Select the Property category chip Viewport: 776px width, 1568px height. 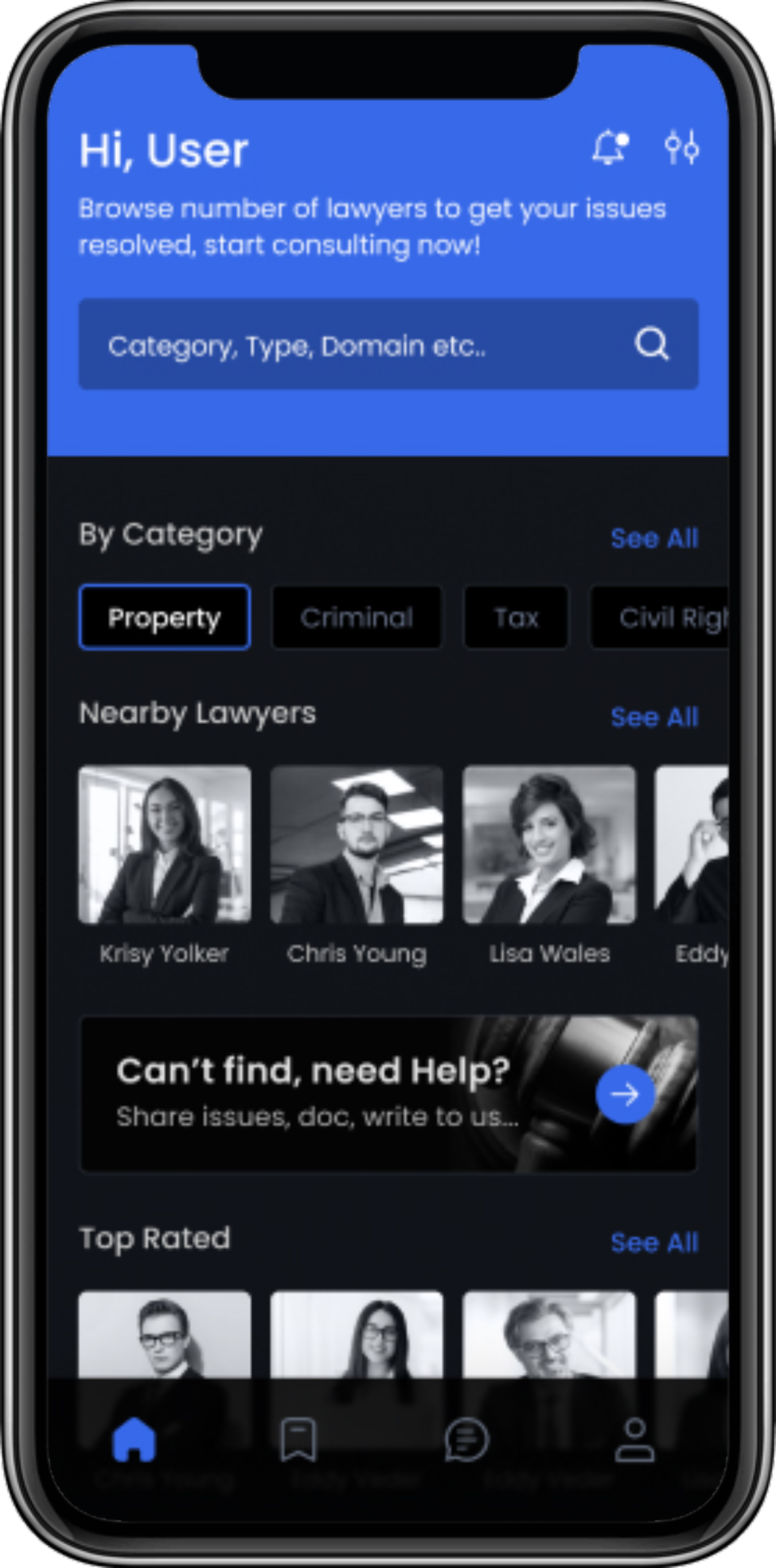(x=165, y=617)
